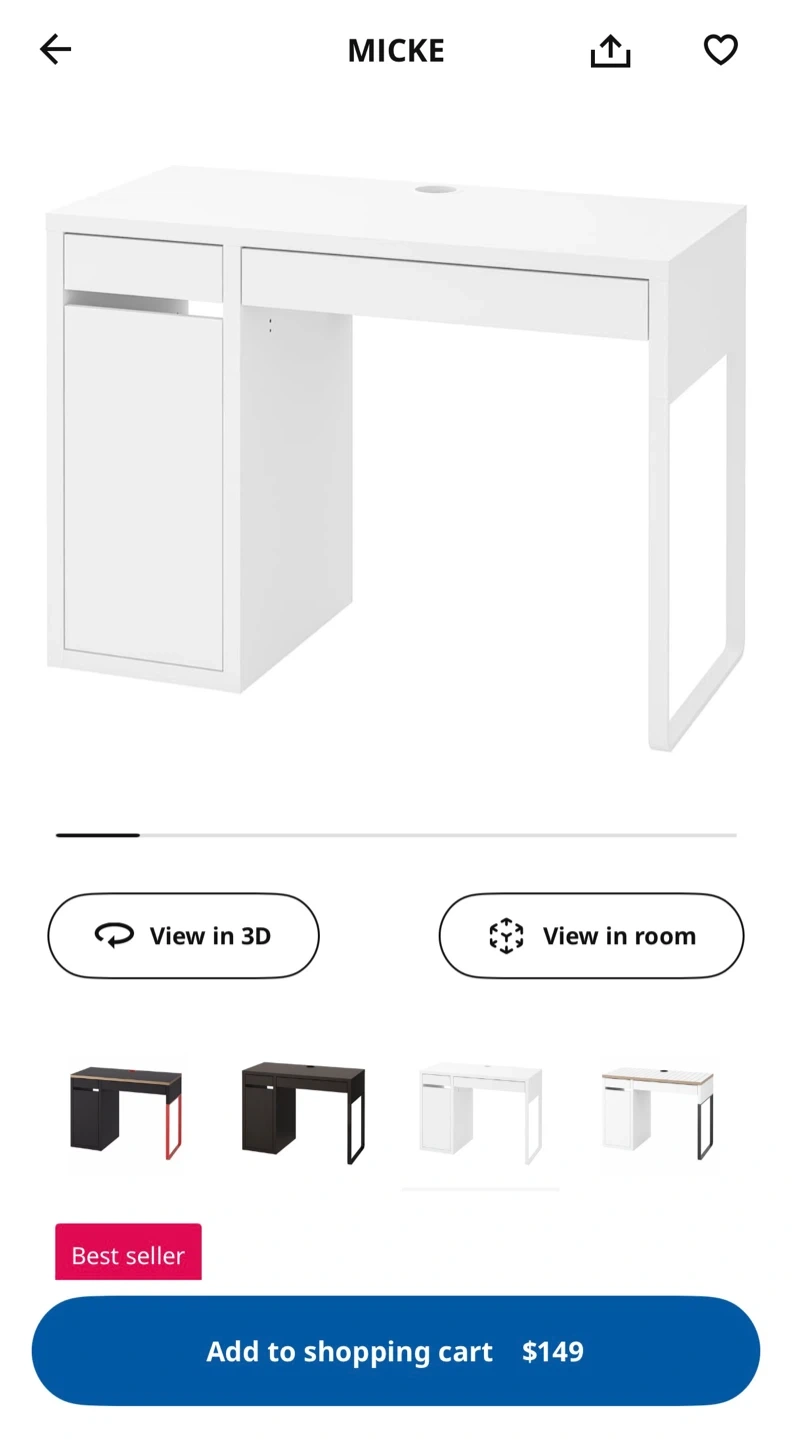Add MICKE to favorites with heart icon
The image size is (792, 1440).
[720, 50]
